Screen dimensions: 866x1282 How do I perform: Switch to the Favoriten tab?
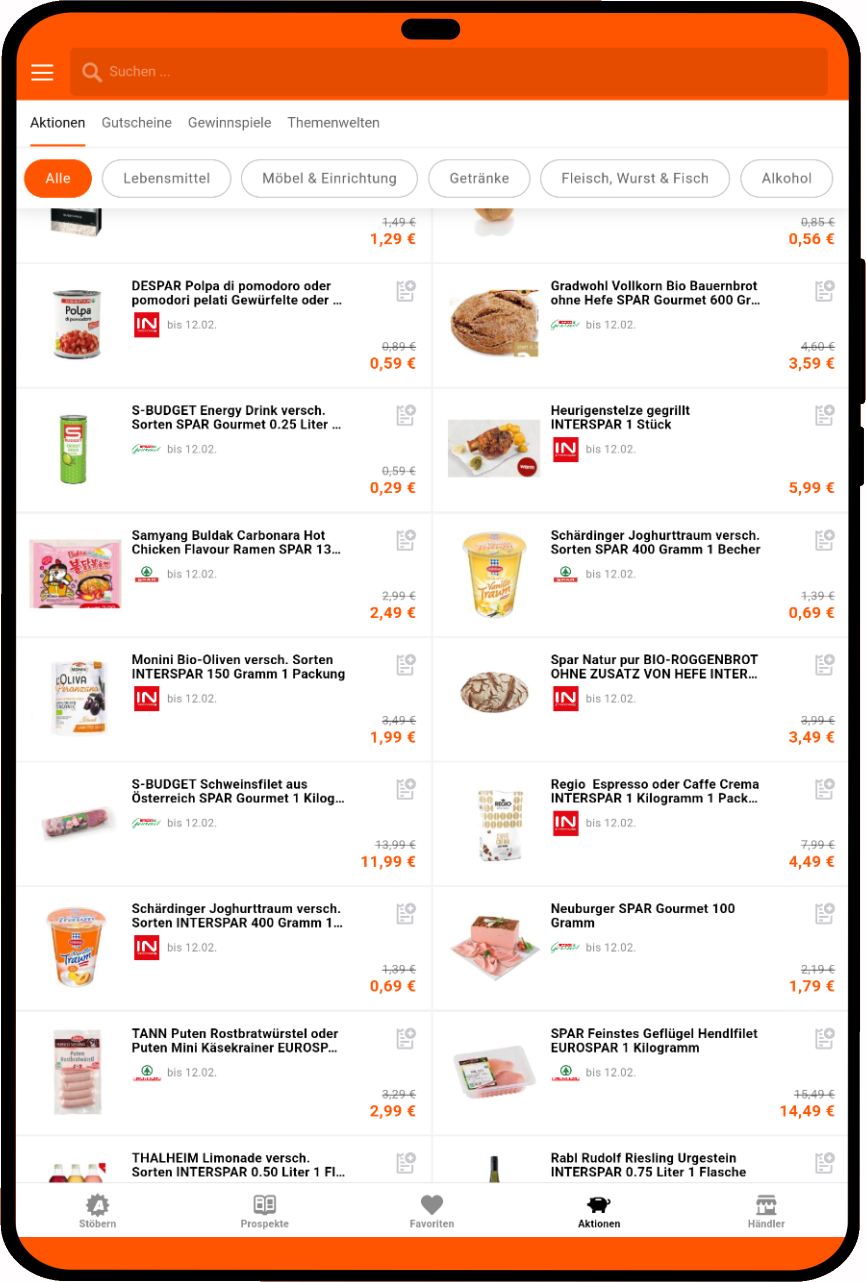[431, 1210]
